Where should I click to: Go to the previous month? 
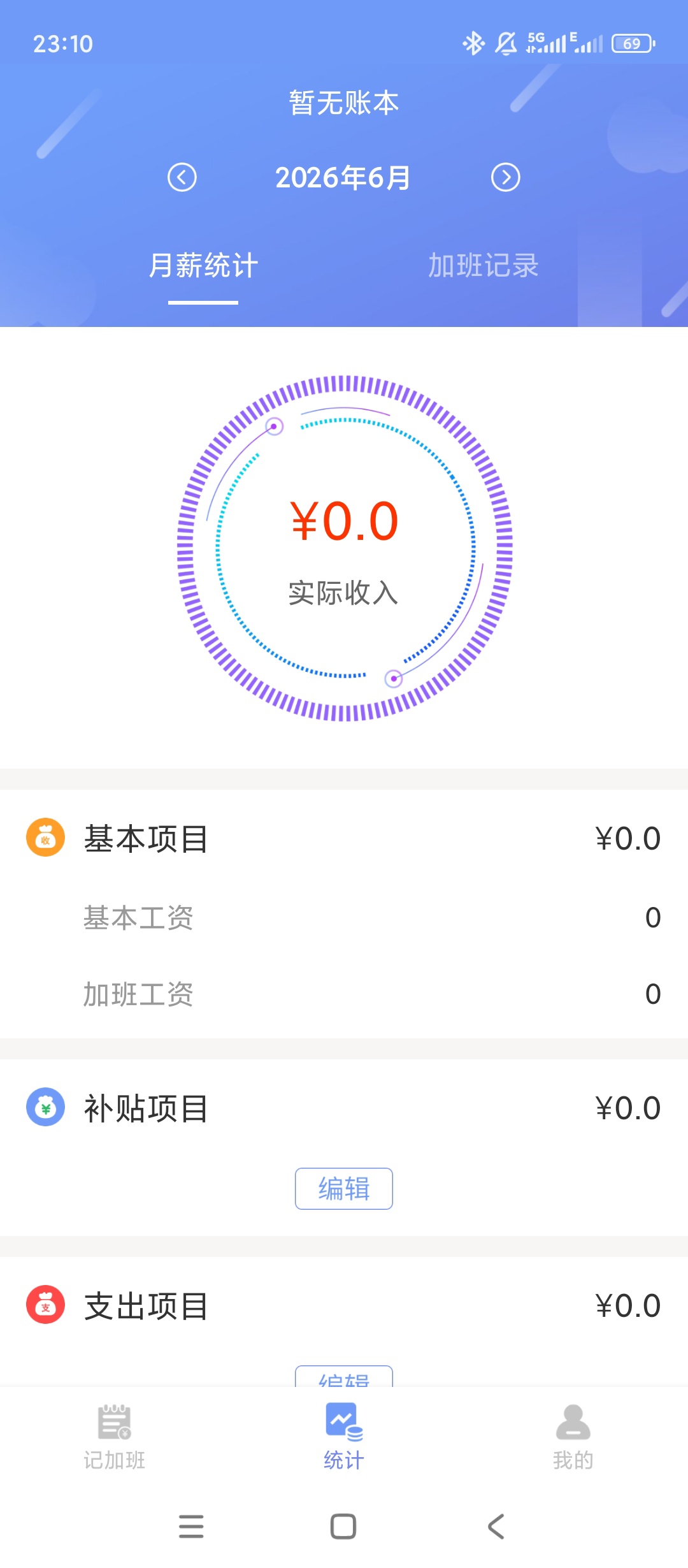(182, 177)
